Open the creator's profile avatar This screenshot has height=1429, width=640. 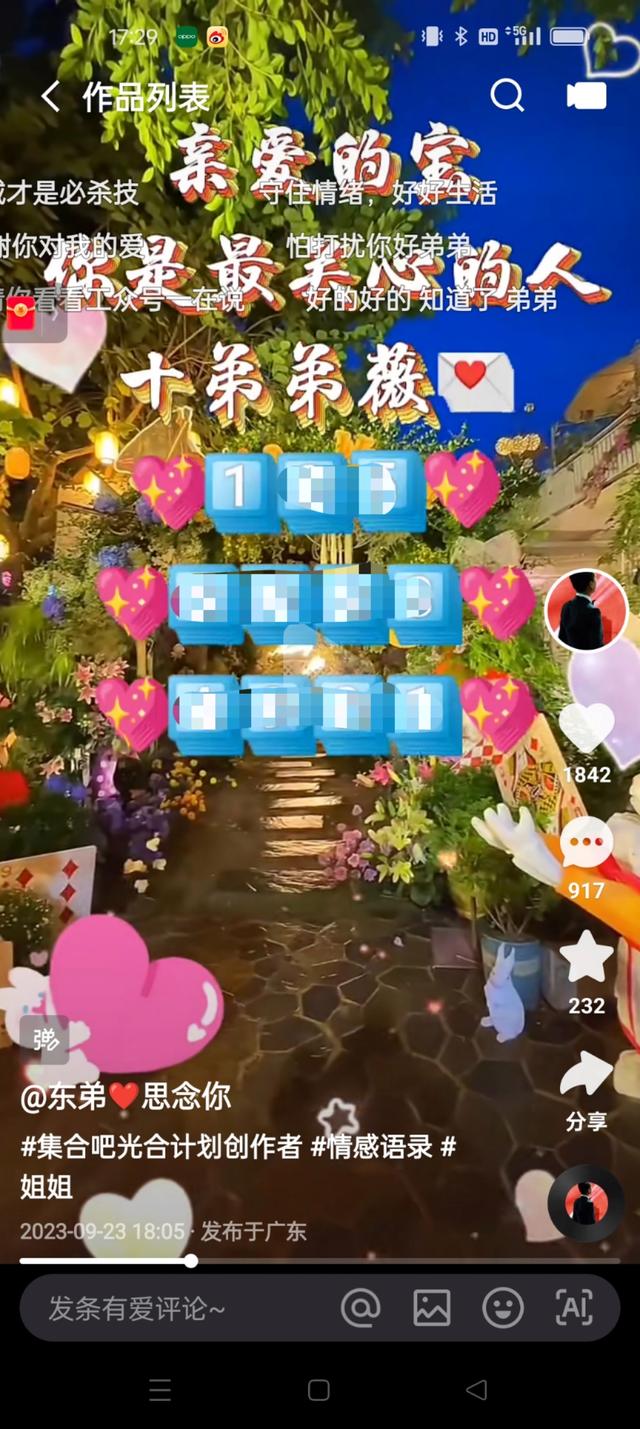586,611
